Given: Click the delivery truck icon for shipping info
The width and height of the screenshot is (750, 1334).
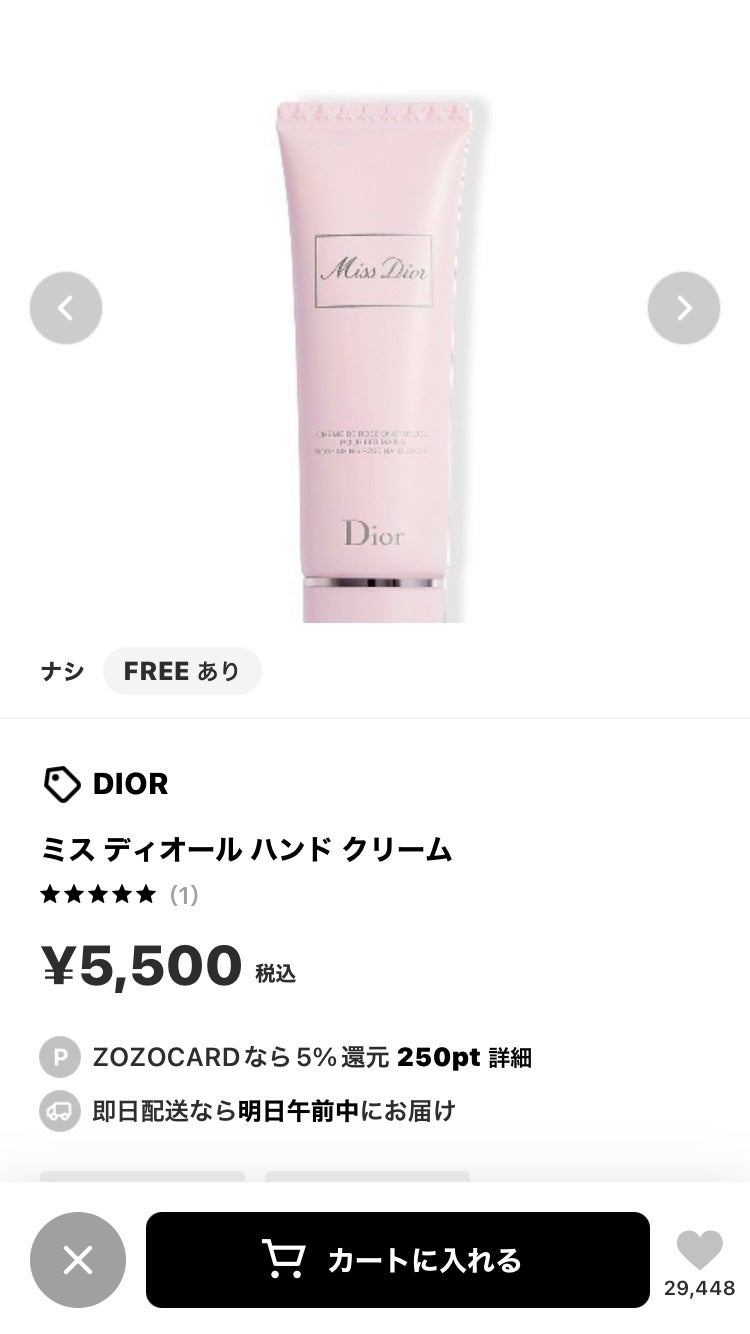Looking at the screenshot, I should pyautogui.click(x=59, y=1110).
